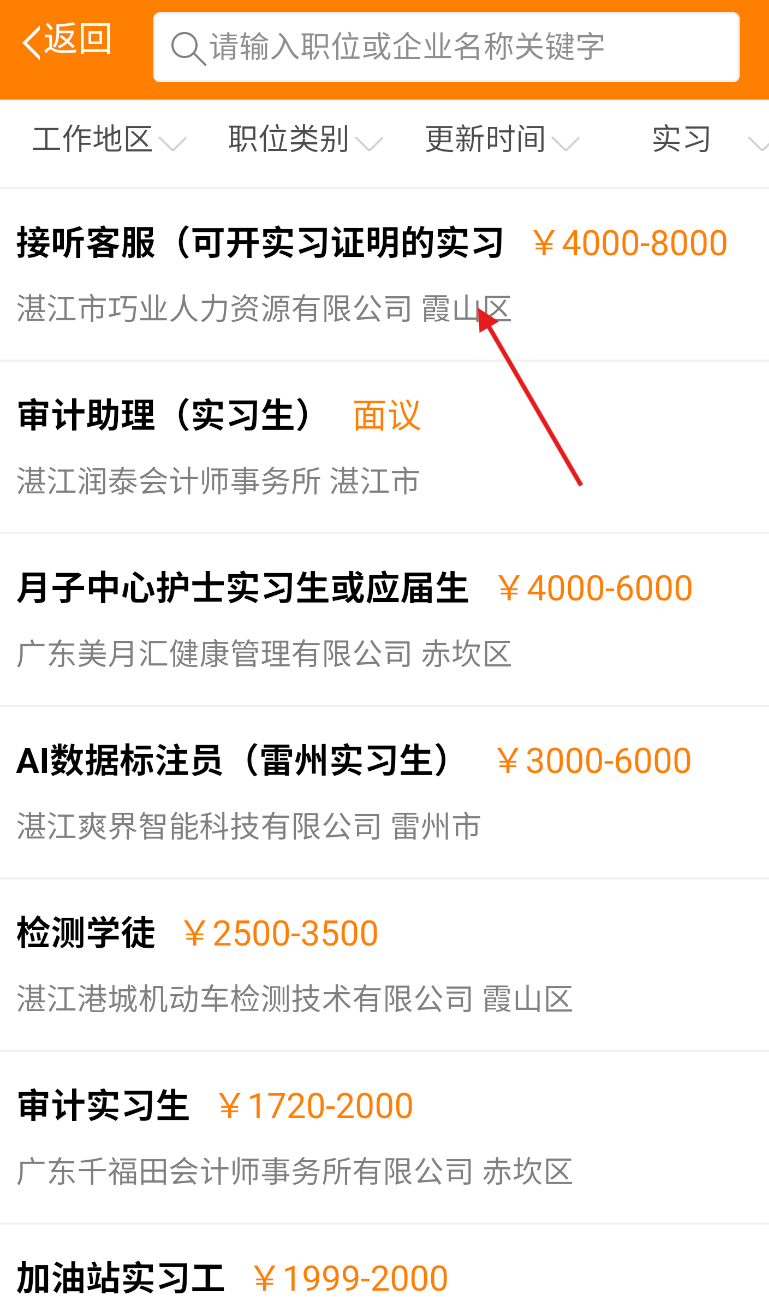Viewport: 769px width, 1315px height.
Task: Tap the 返回 back button
Action: [66, 41]
